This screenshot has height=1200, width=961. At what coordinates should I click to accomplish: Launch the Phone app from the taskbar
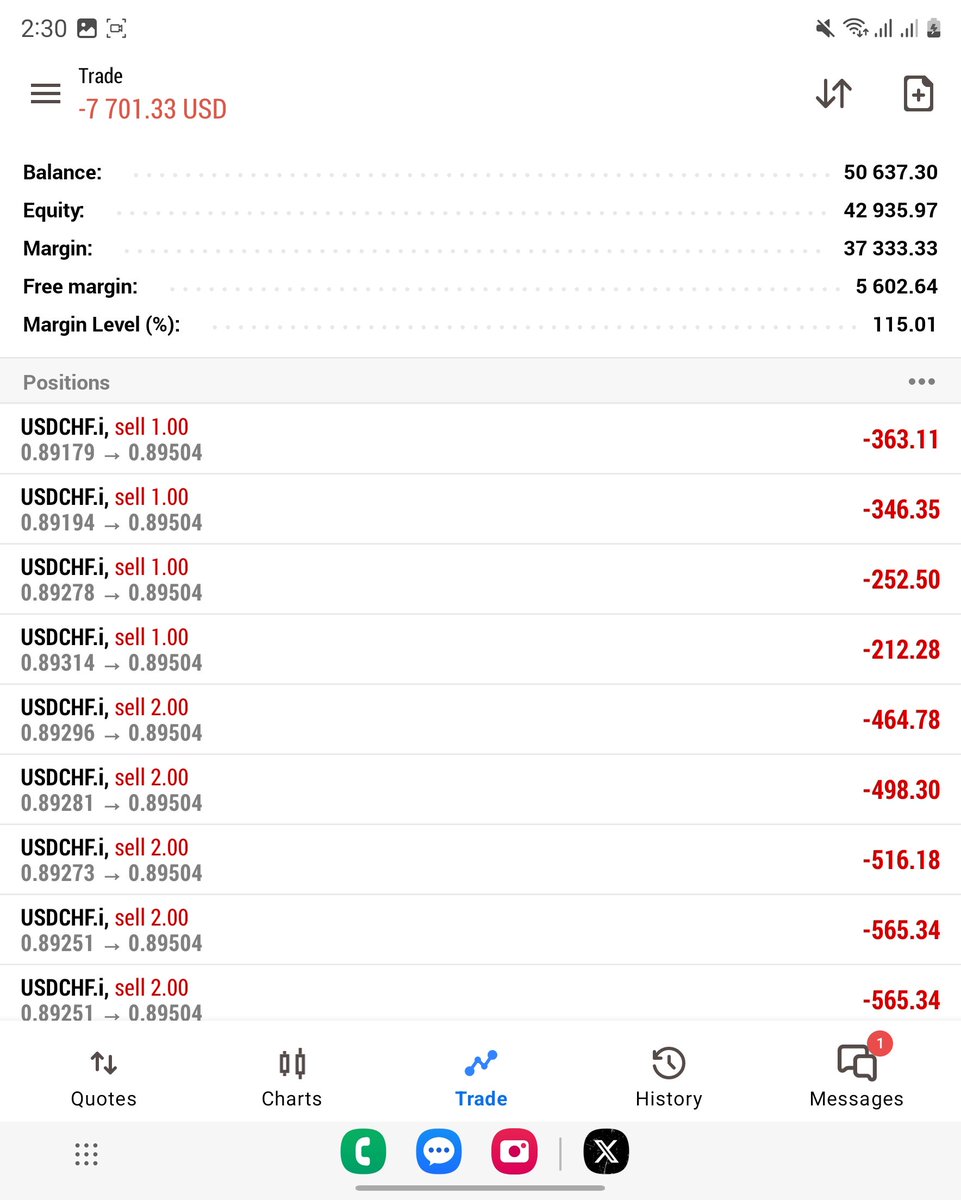363,1153
